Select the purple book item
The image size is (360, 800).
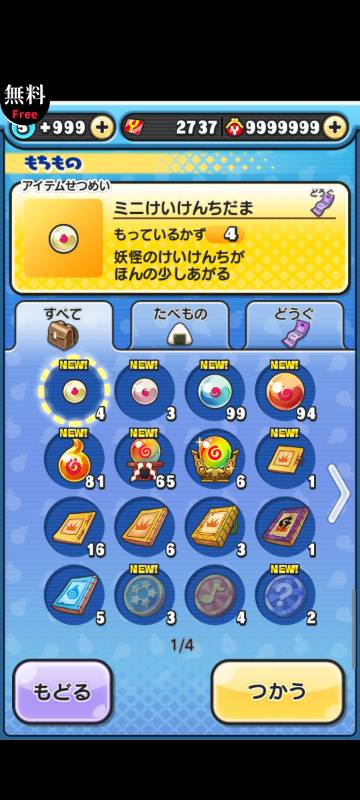[285, 527]
